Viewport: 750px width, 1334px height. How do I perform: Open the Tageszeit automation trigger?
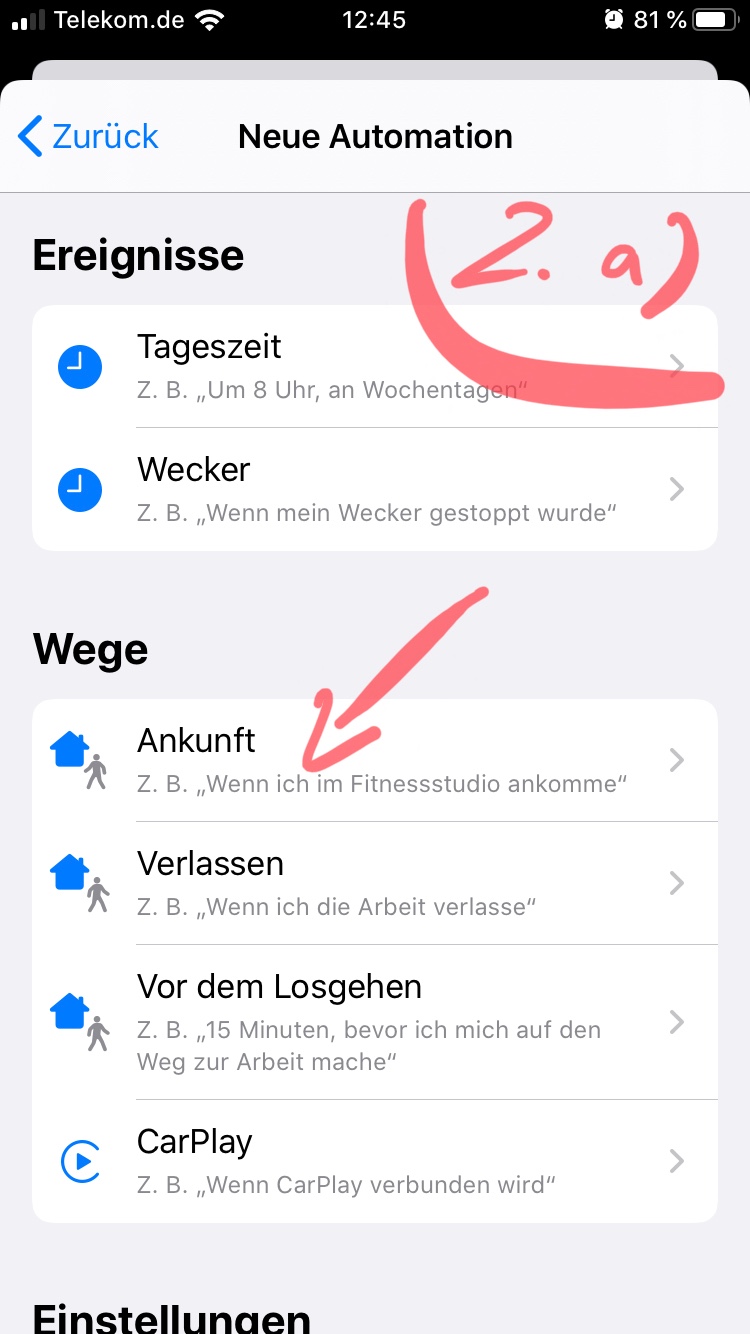pyautogui.click(x=374, y=367)
